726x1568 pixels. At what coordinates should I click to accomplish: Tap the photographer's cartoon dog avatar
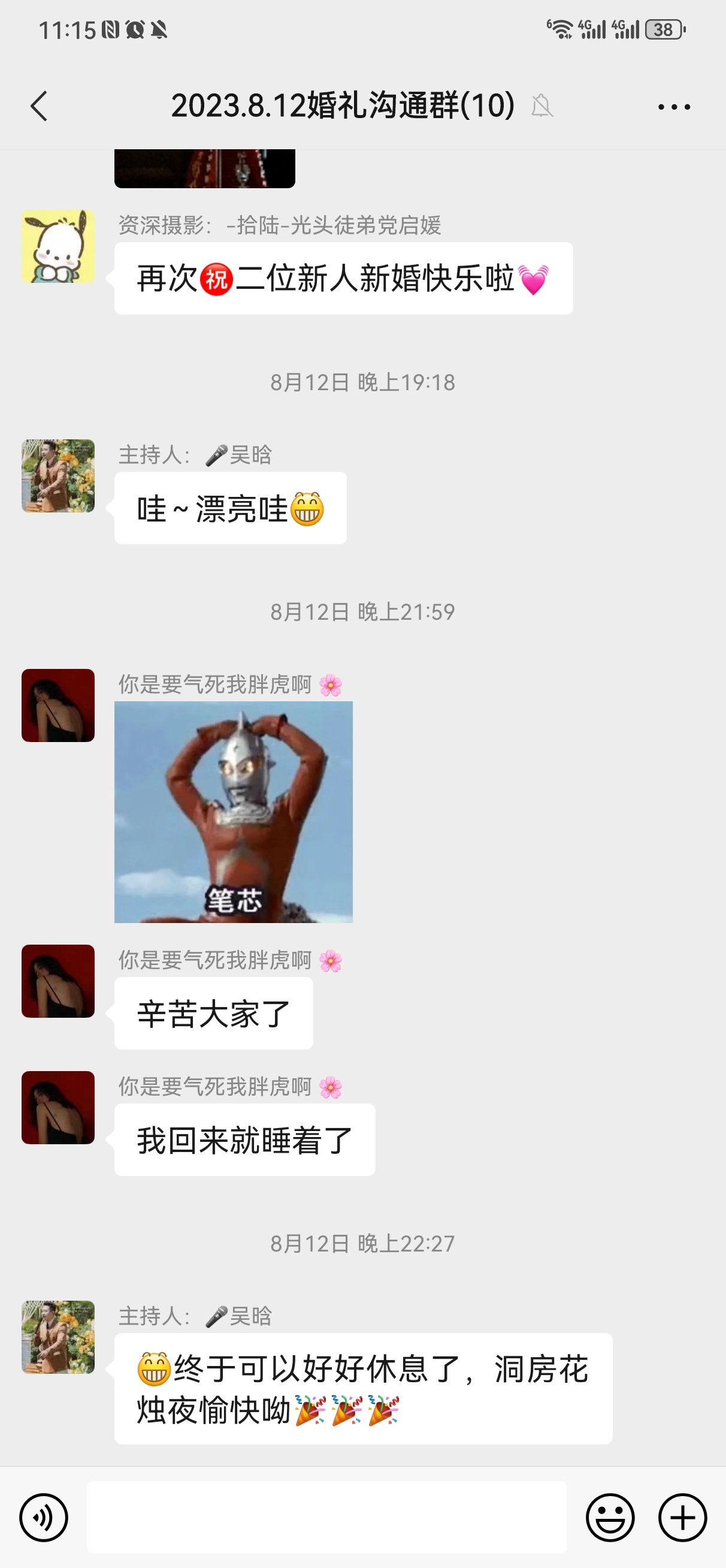click(x=58, y=246)
